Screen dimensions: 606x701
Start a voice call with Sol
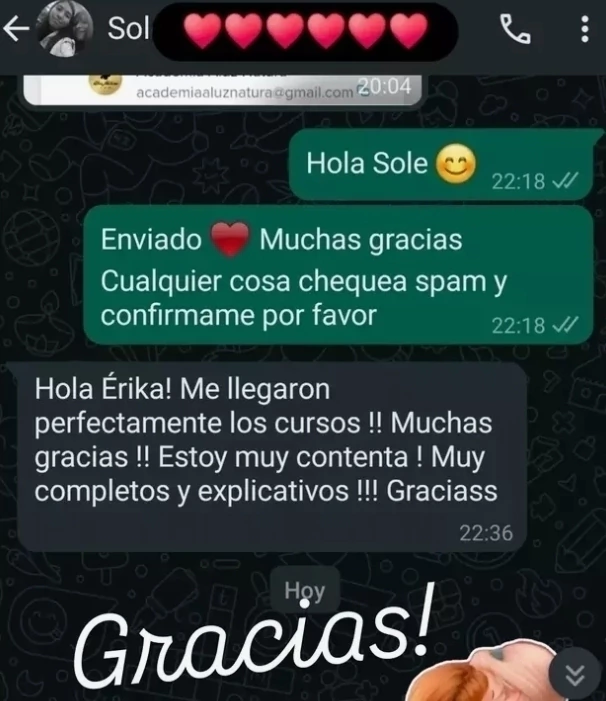click(x=515, y=30)
